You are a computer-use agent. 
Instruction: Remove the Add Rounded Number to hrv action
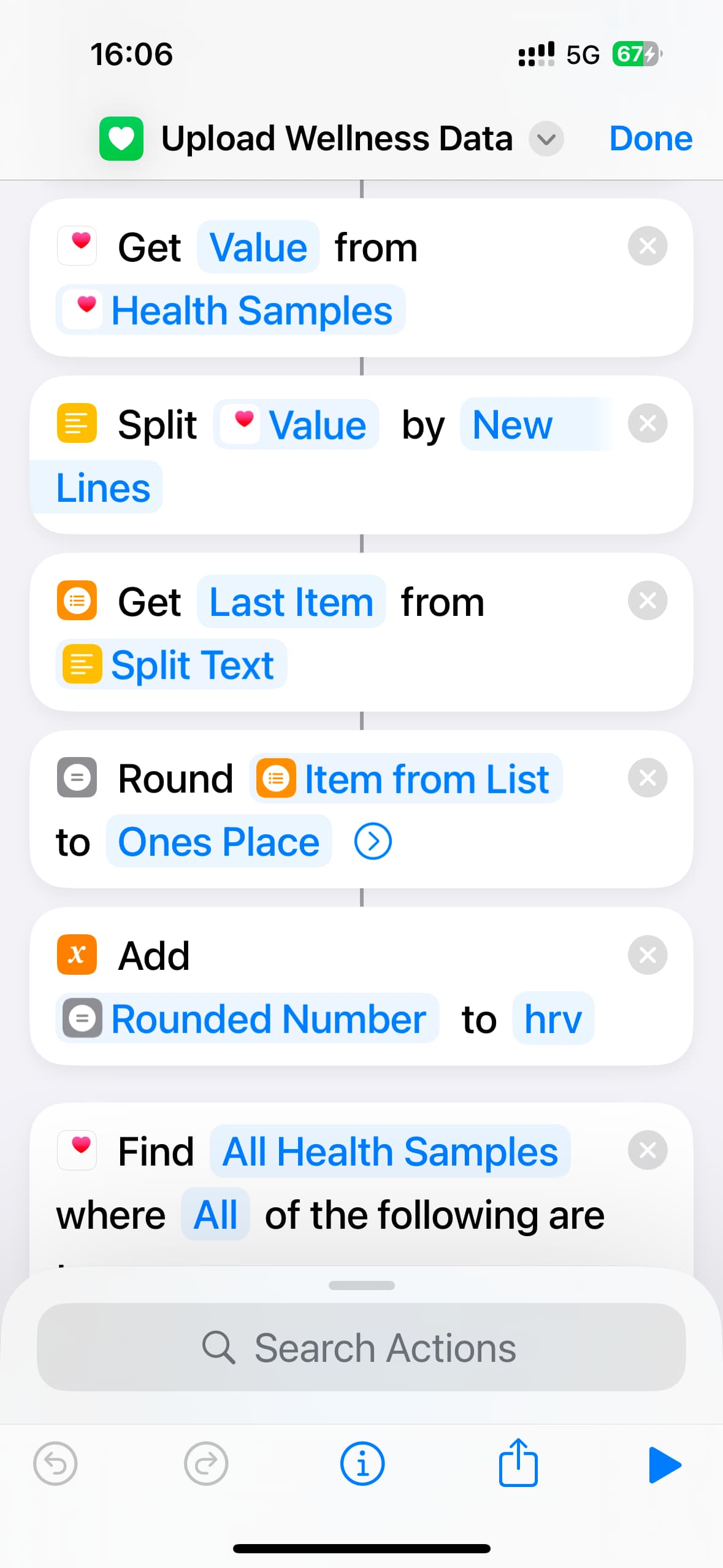(x=647, y=955)
